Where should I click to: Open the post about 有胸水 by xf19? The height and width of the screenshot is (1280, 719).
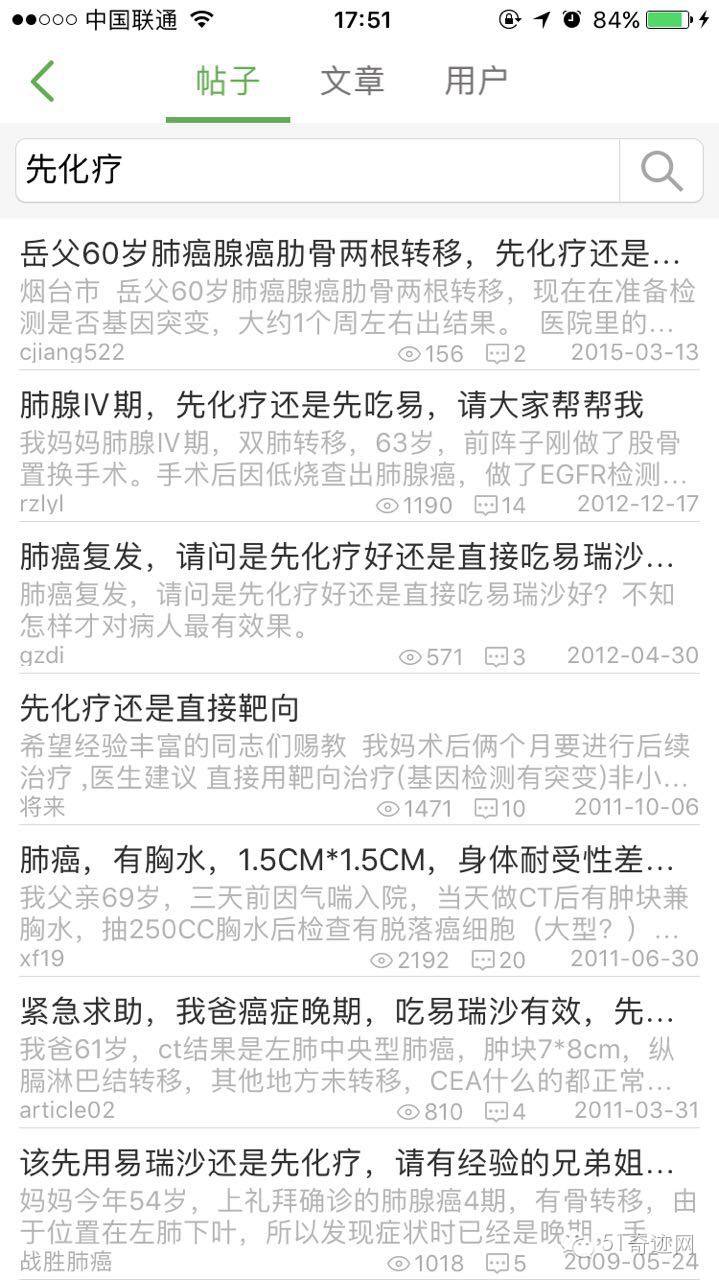tap(359, 901)
